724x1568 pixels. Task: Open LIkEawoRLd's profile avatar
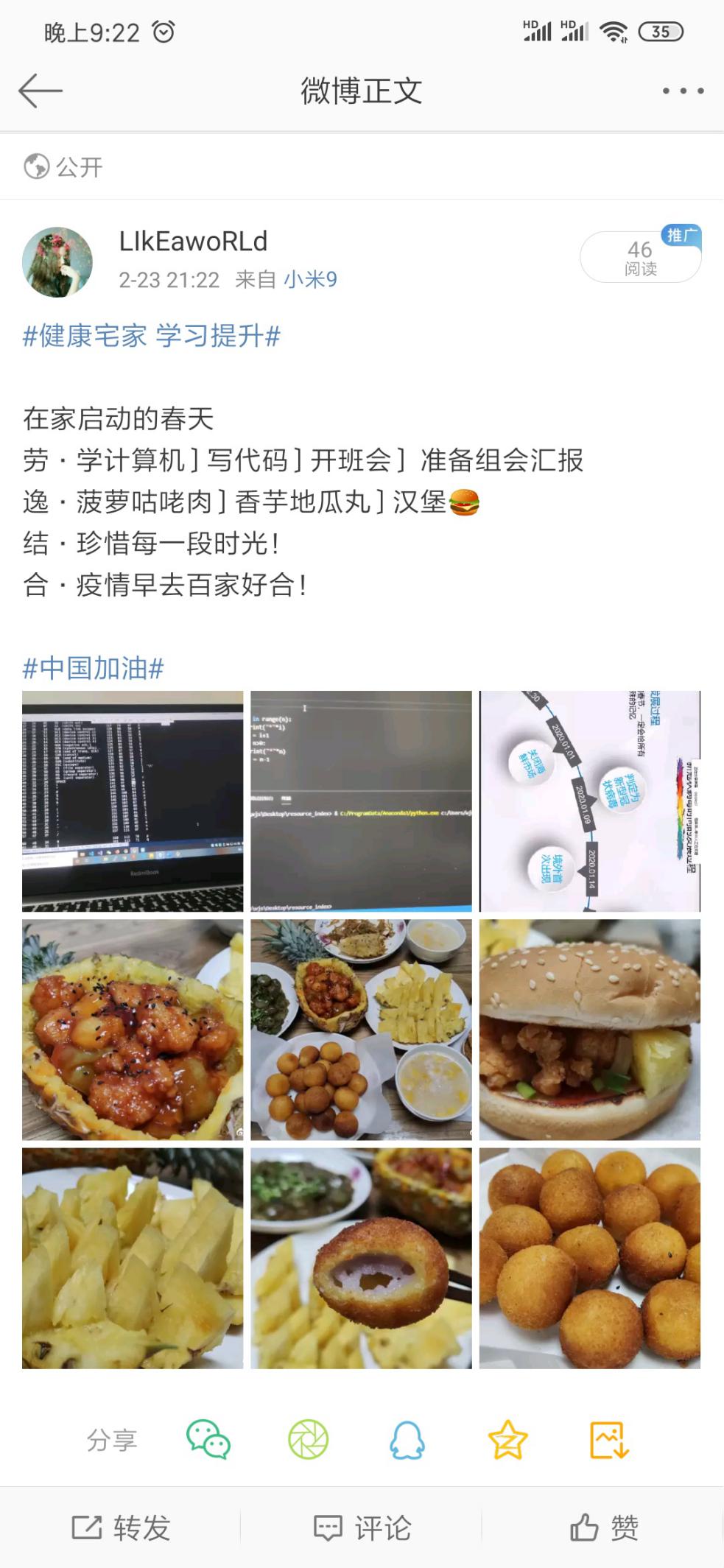(57, 262)
